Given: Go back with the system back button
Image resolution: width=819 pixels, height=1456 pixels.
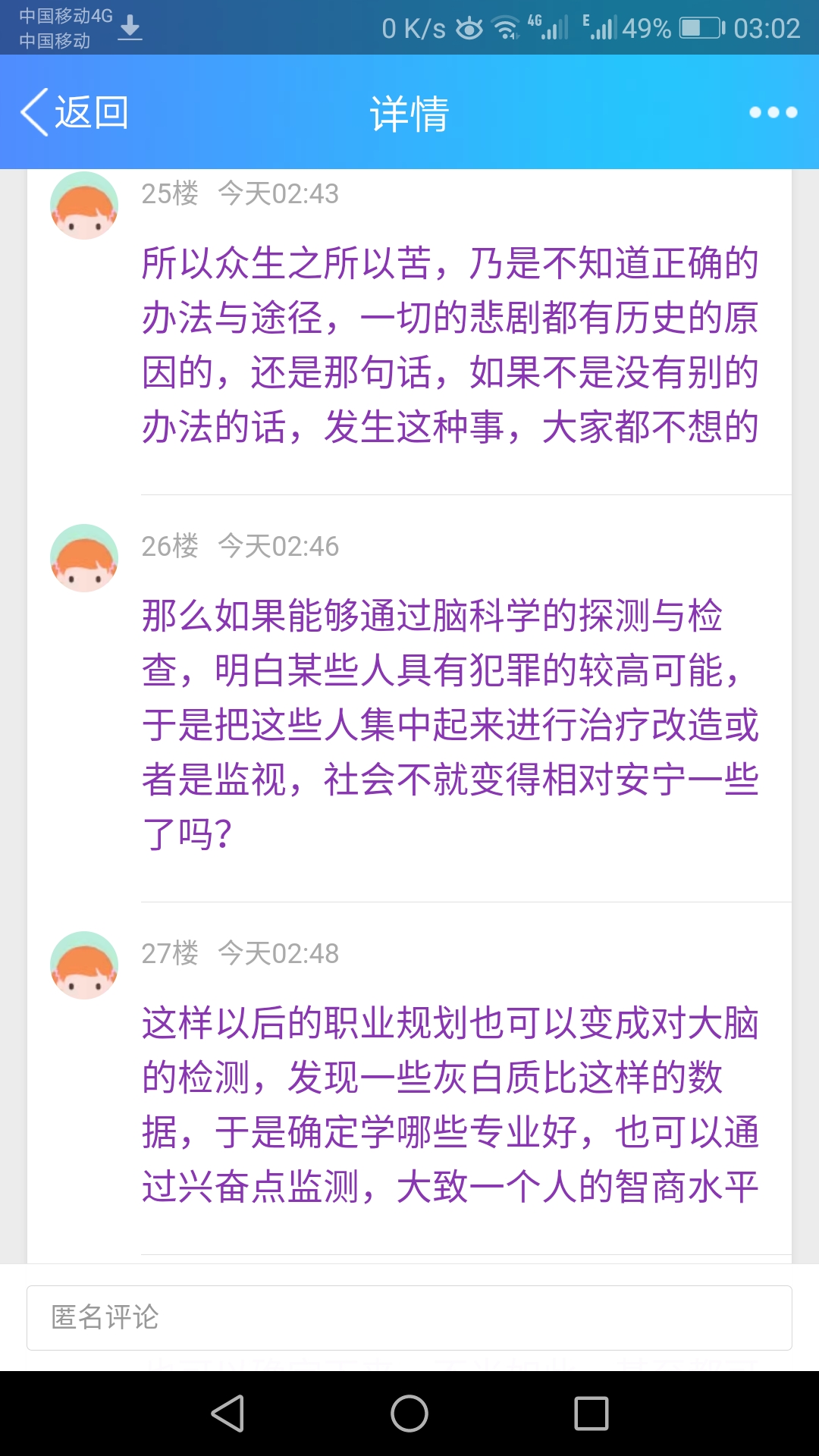Looking at the screenshot, I should pos(227,1414).
